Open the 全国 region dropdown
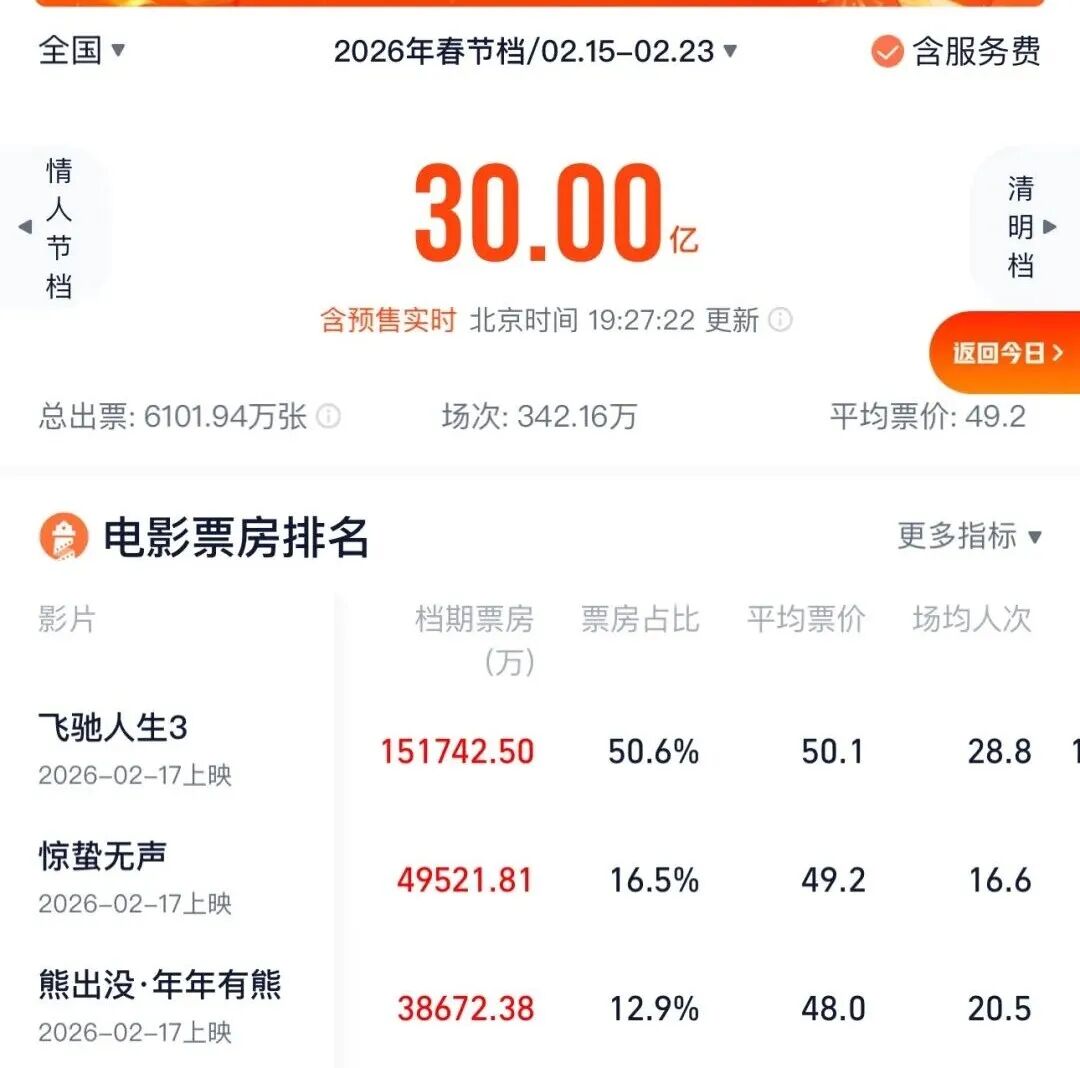 pos(82,50)
